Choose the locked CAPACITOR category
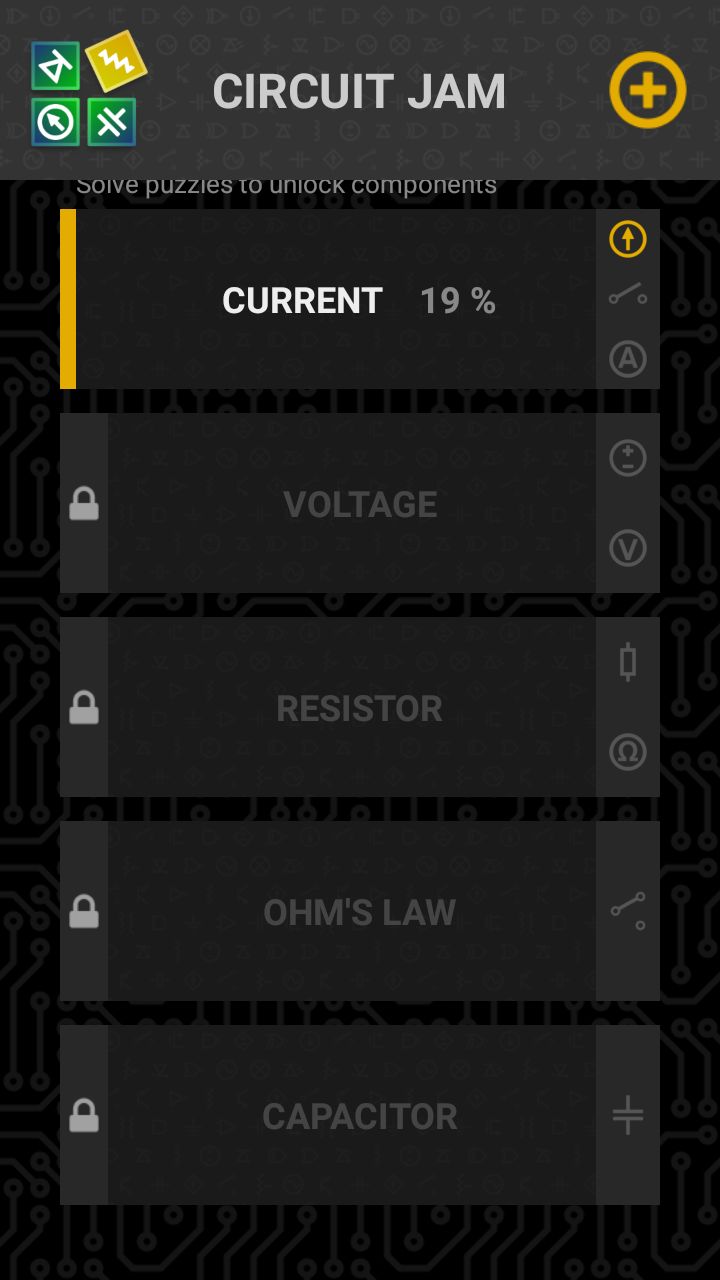 358,1116
